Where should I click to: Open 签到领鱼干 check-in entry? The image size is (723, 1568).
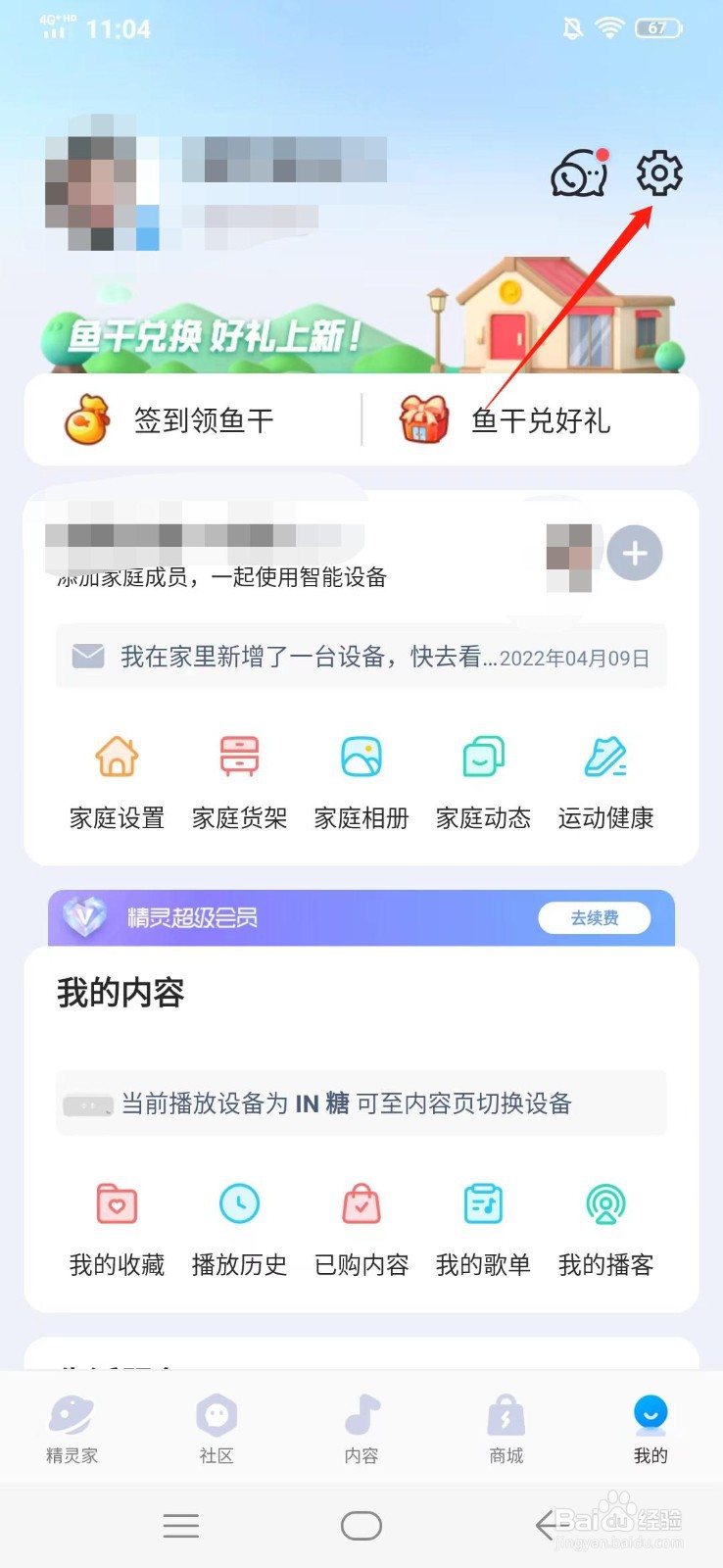coord(179,420)
